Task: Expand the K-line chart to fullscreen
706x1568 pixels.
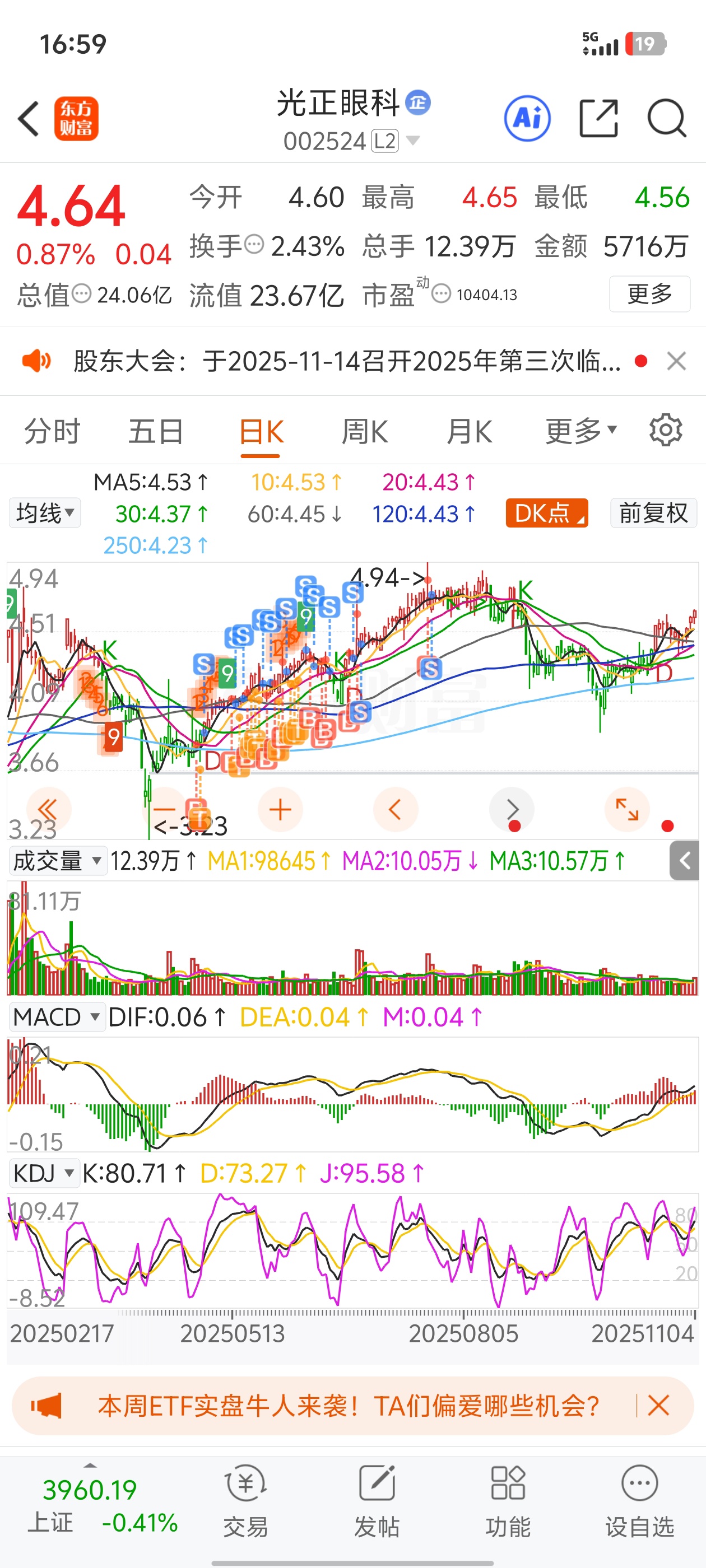Action: [x=627, y=810]
